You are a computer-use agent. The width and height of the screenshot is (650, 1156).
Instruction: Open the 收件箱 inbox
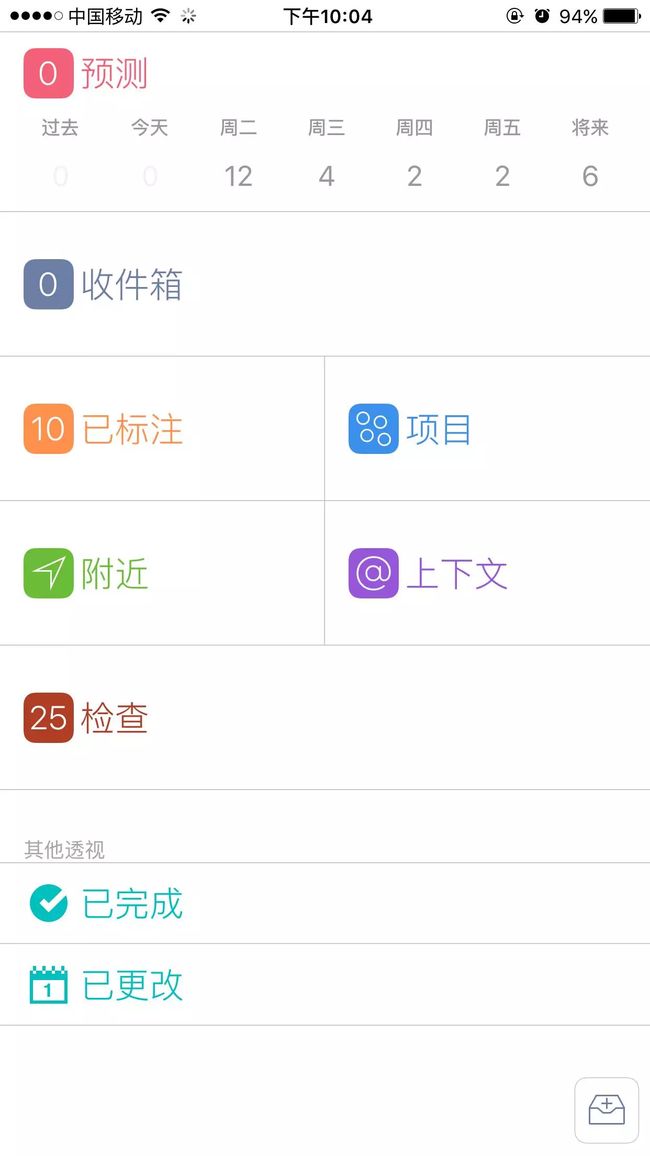(x=325, y=285)
